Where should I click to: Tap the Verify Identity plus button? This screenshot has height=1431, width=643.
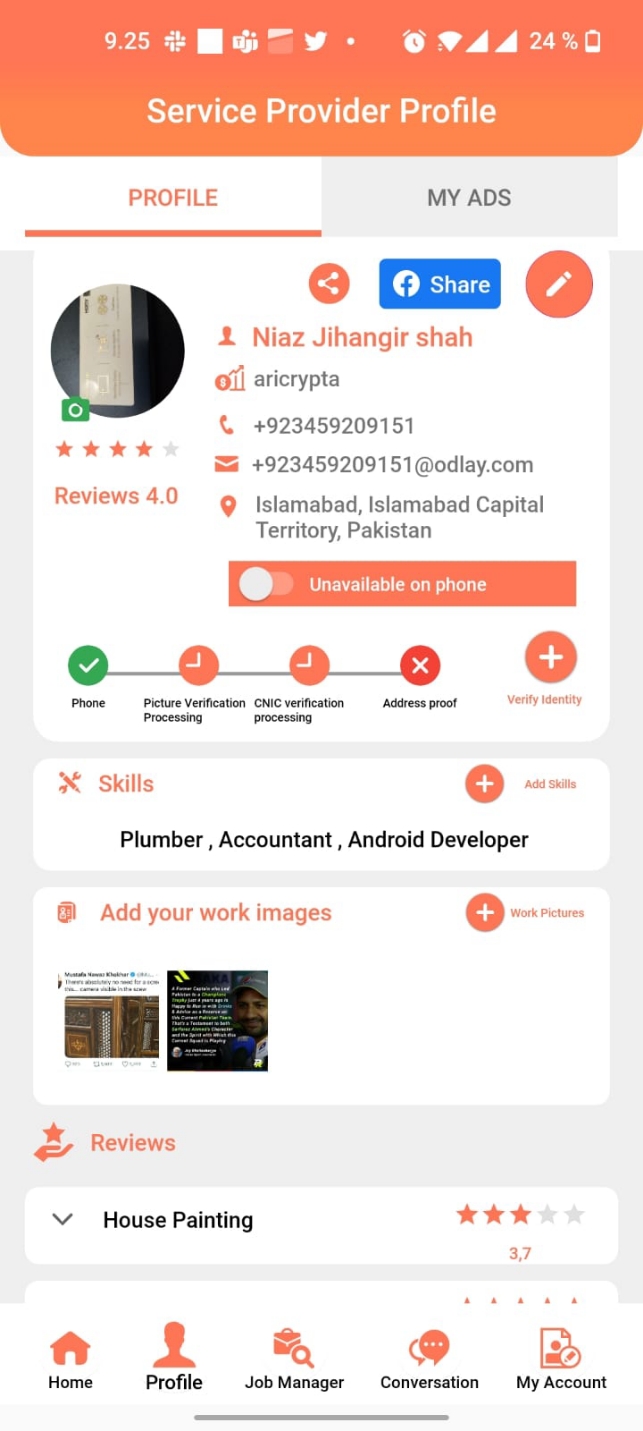[550, 657]
